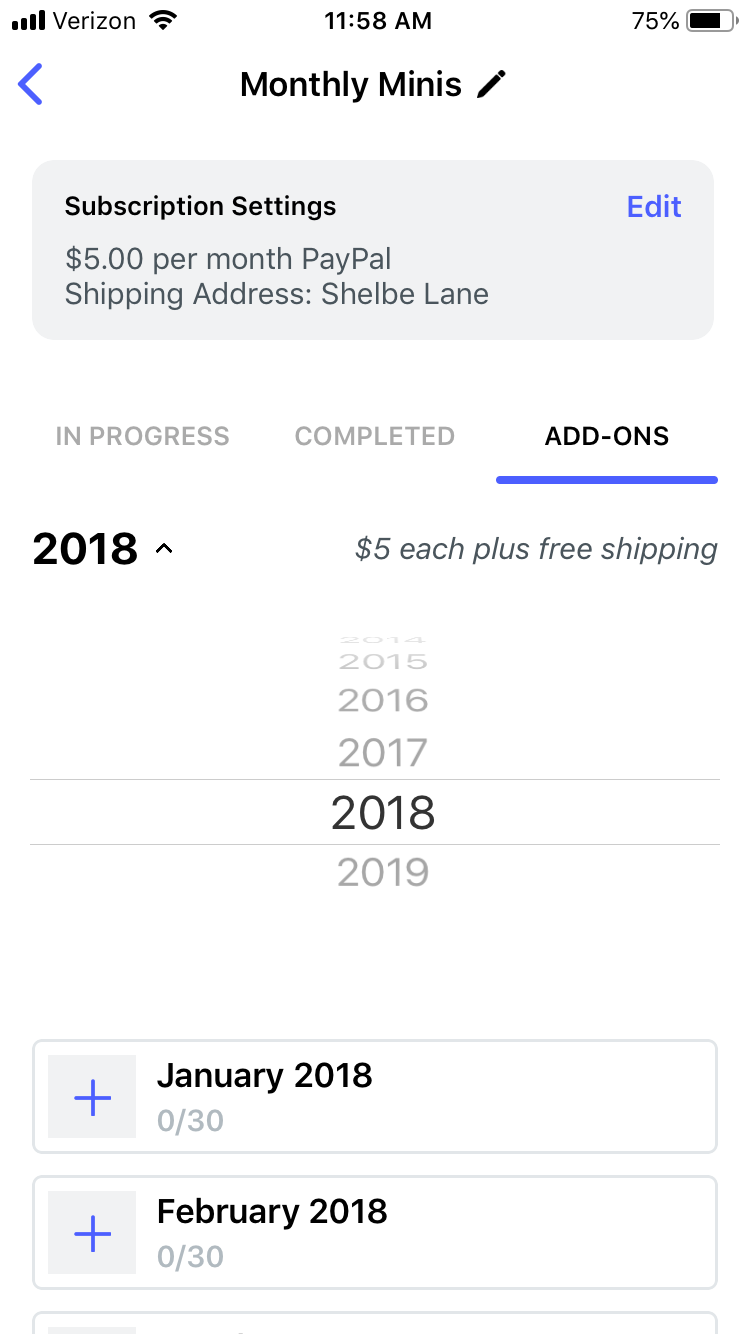Add the February 2018 add-on
Screen dimensions: 750x1334
click(x=92, y=1233)
